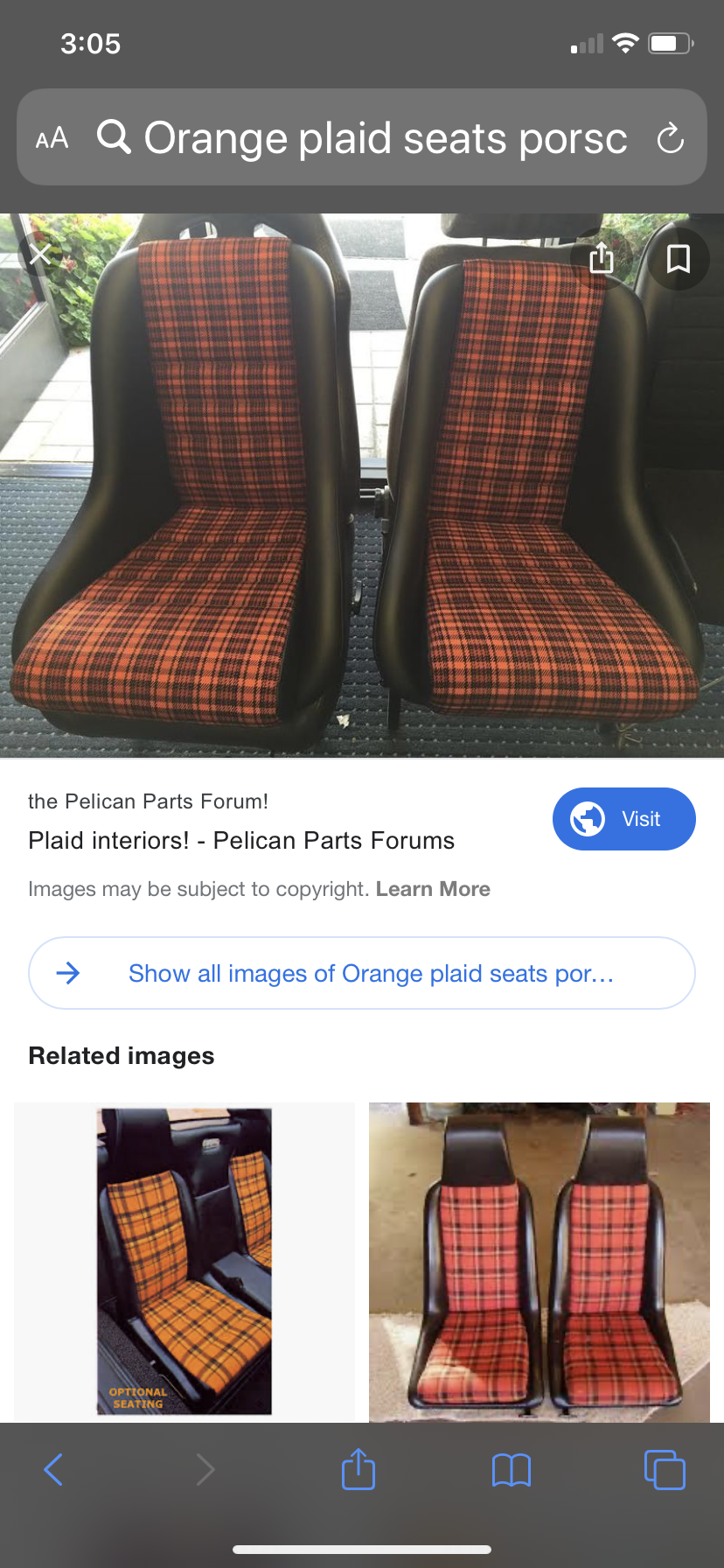Close the plaid seats image viewer
Viewport: 724px width, 1568px height.
click(x=40, y=255)
